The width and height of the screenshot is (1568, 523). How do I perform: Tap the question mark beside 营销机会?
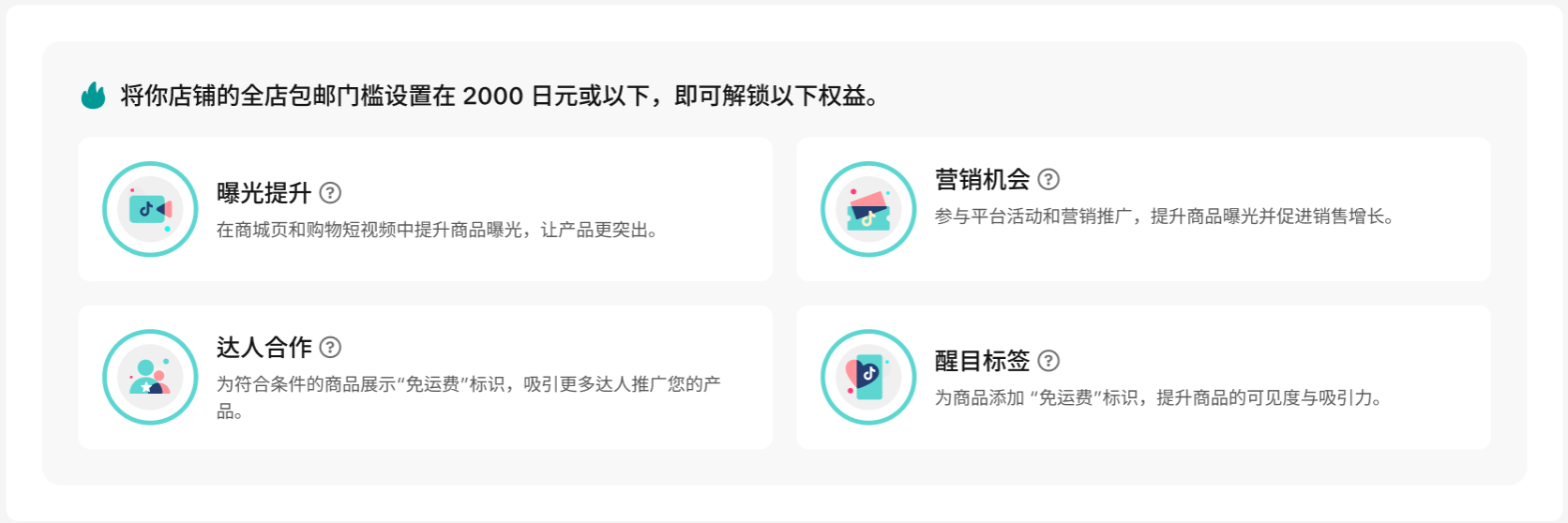(1048, 179)
